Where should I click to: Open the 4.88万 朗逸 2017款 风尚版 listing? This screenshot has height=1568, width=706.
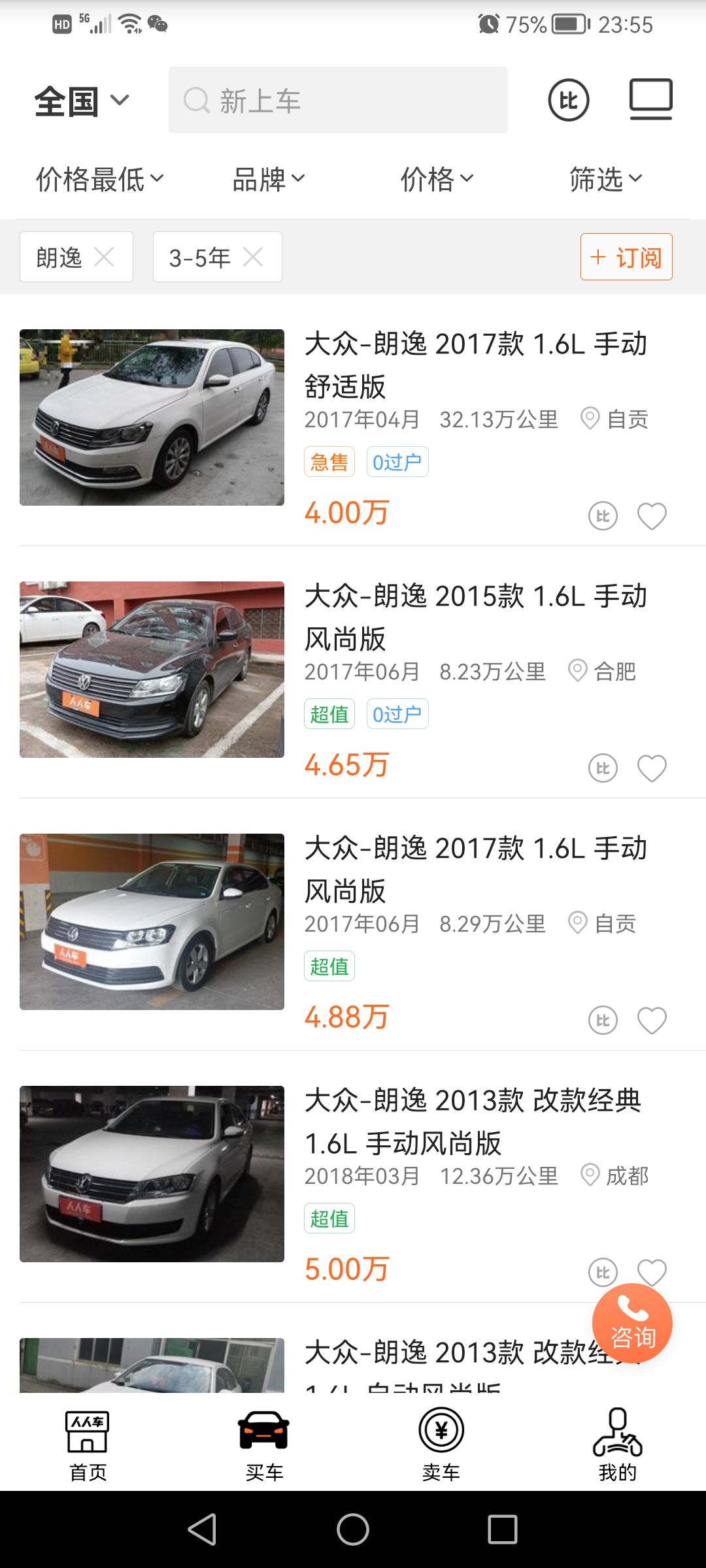[475, 868]
